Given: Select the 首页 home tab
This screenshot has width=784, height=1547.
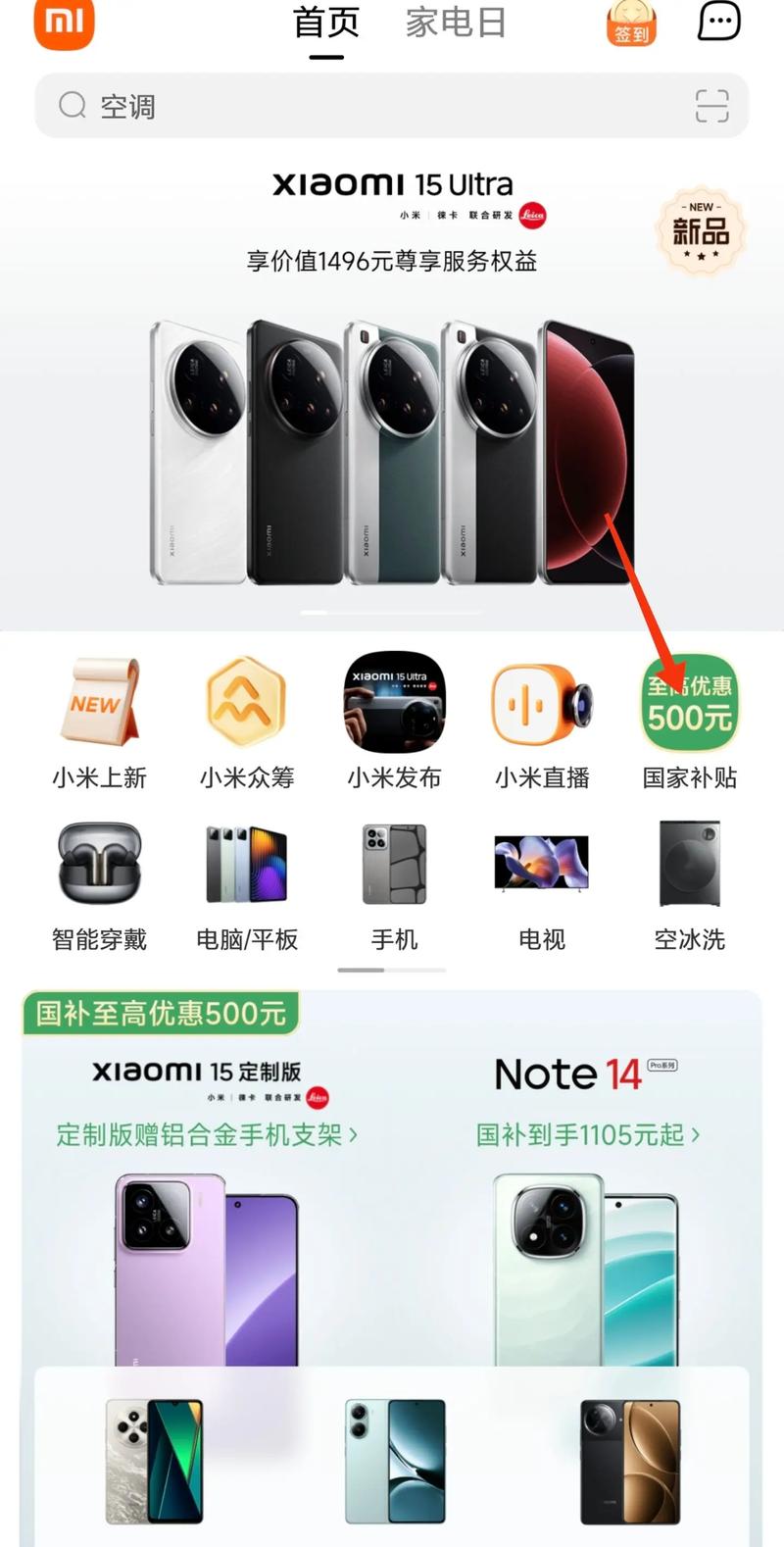Looking at the screenshot, I should coord(324,26).
